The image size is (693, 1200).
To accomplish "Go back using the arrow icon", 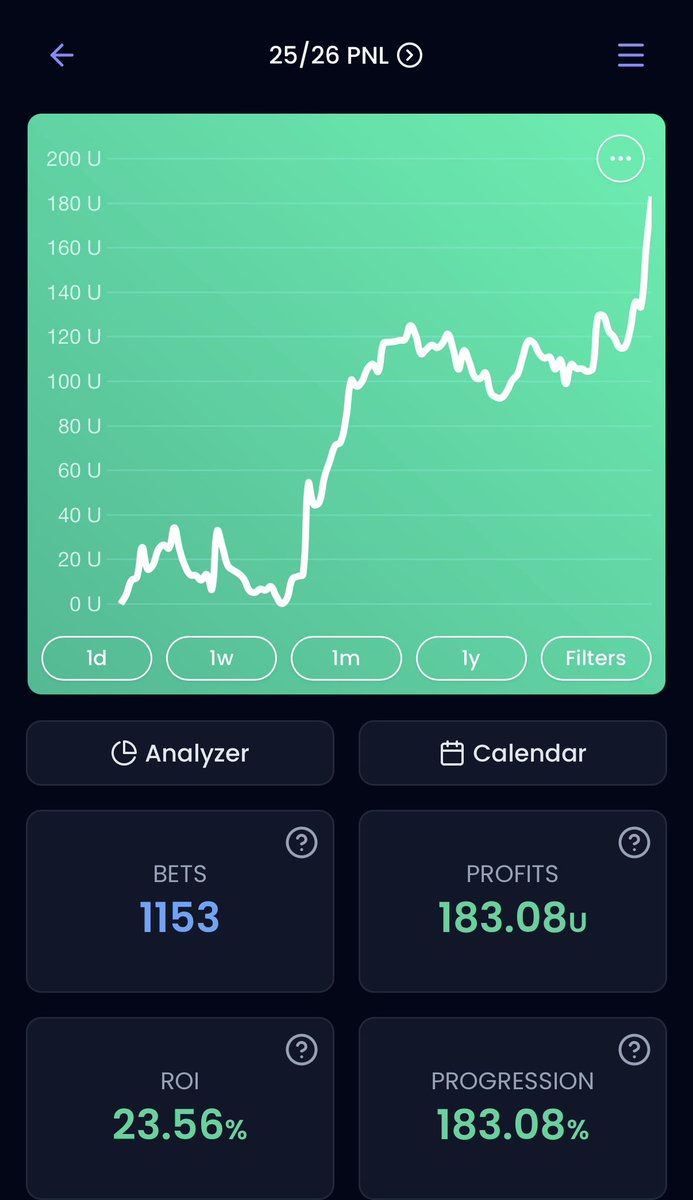I will [x=62, y=56].
